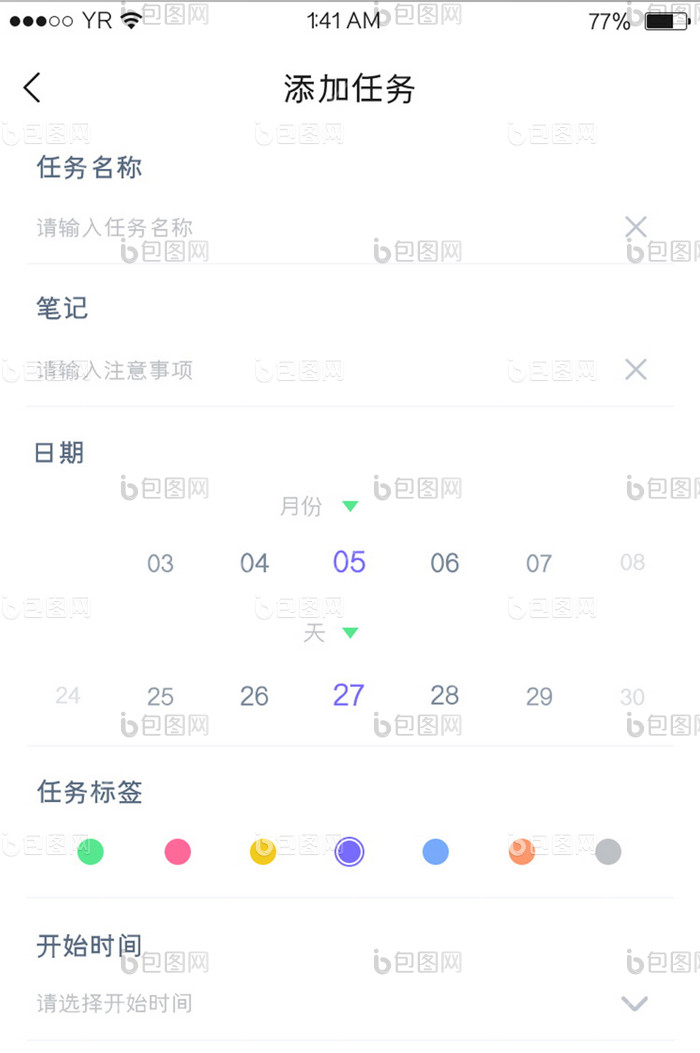Expand the 天 day dropdown

[x=349, y=633]
